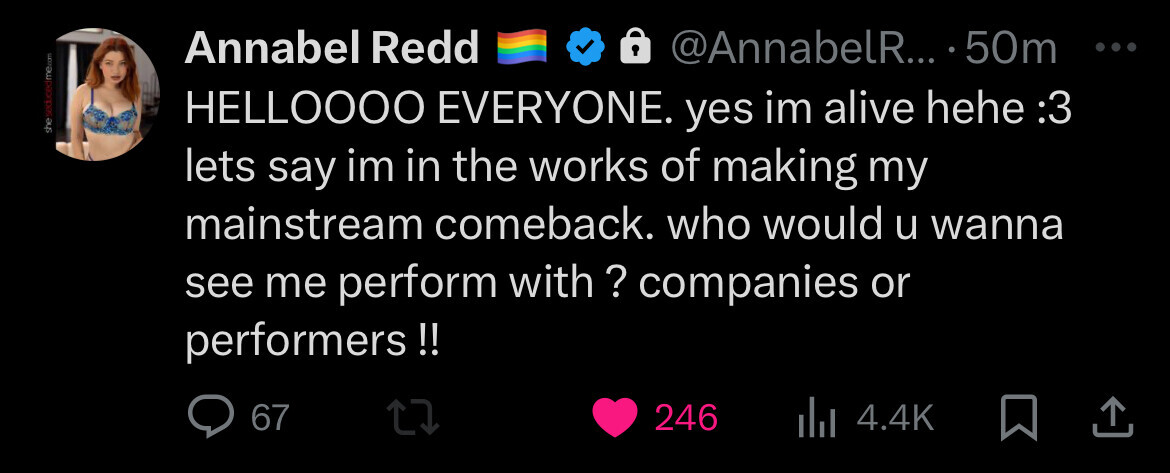Open the Annabel Redd display name

click(x=332, y=48)
